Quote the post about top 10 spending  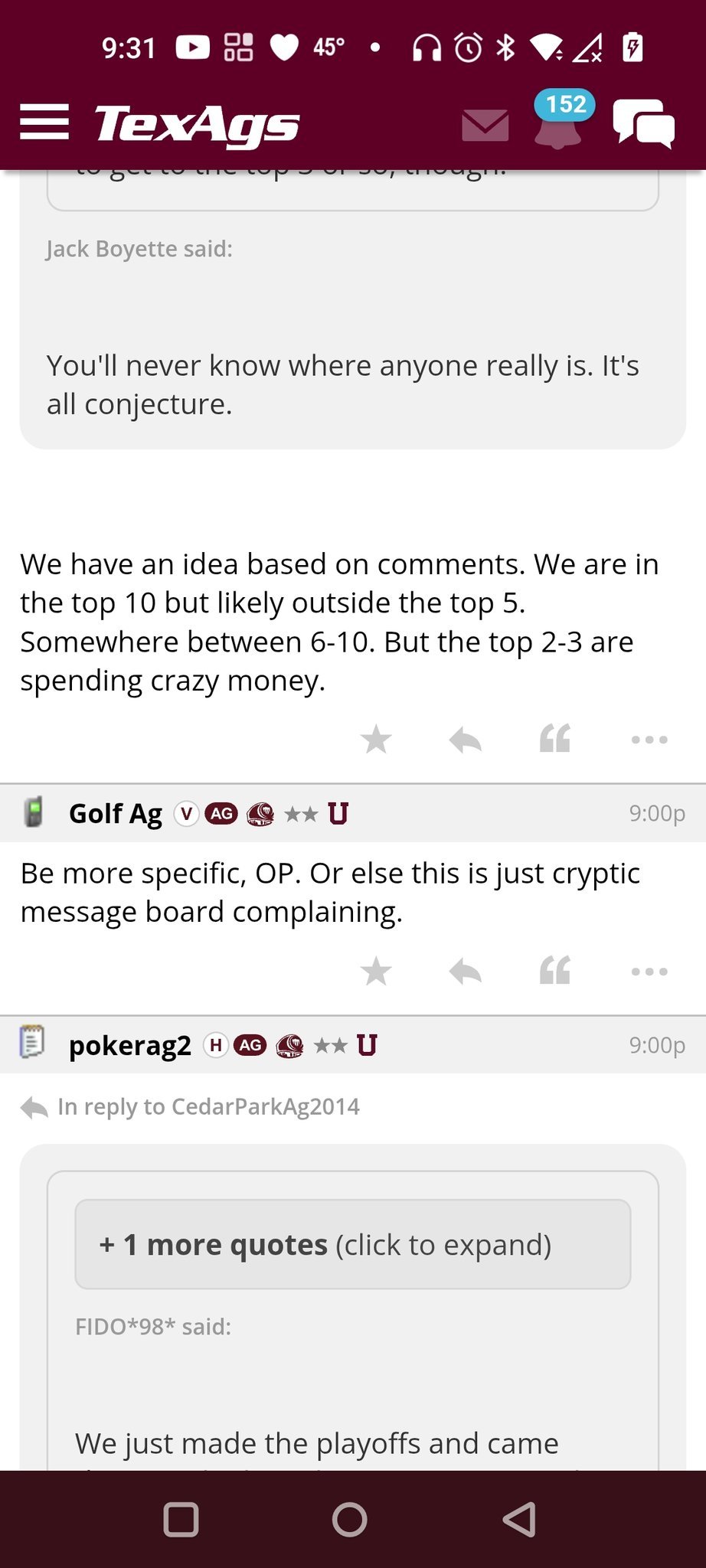(555, 740)
